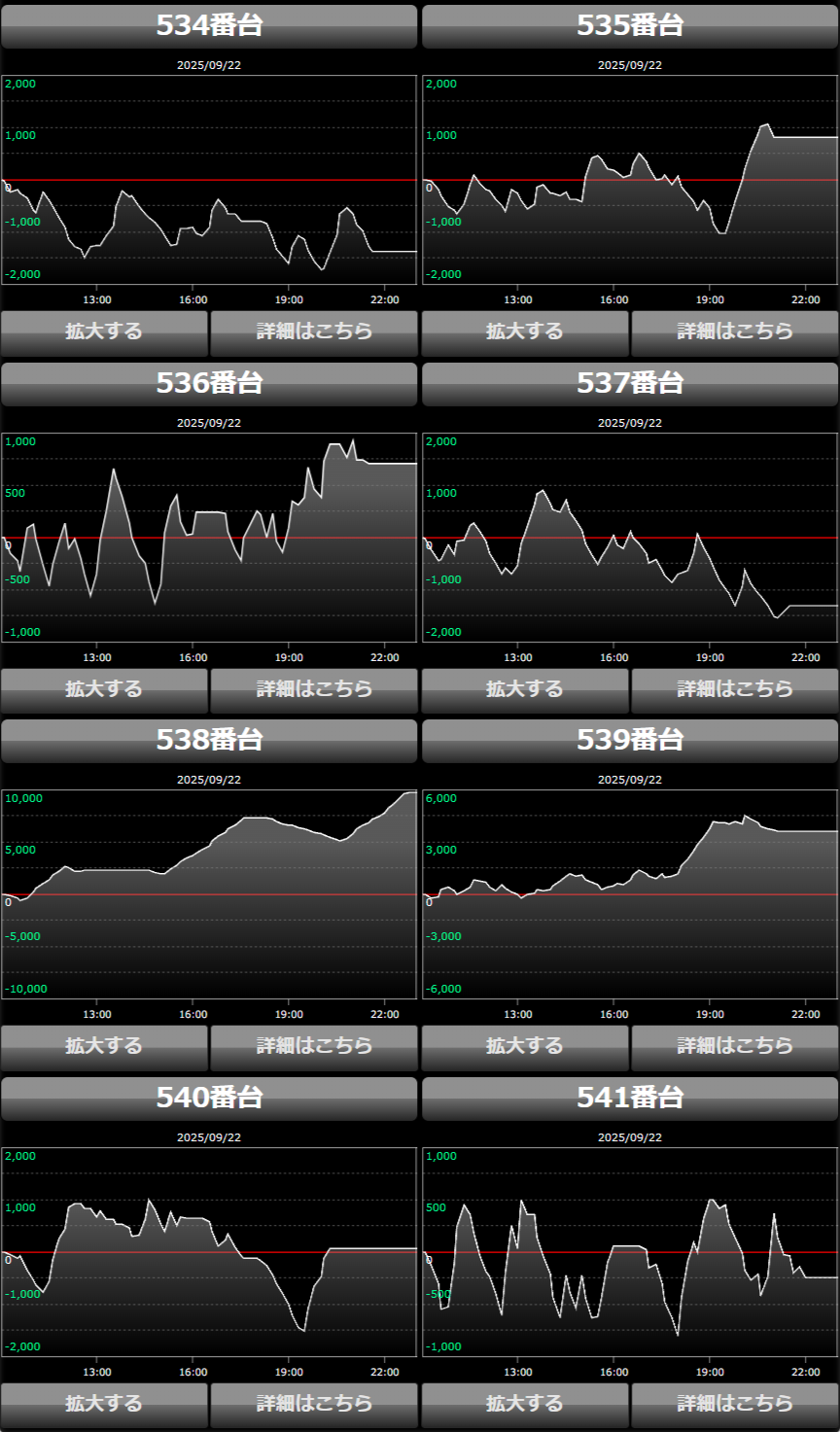Tap 拡大する under machine 538番台

click(x=104, y=1046)
